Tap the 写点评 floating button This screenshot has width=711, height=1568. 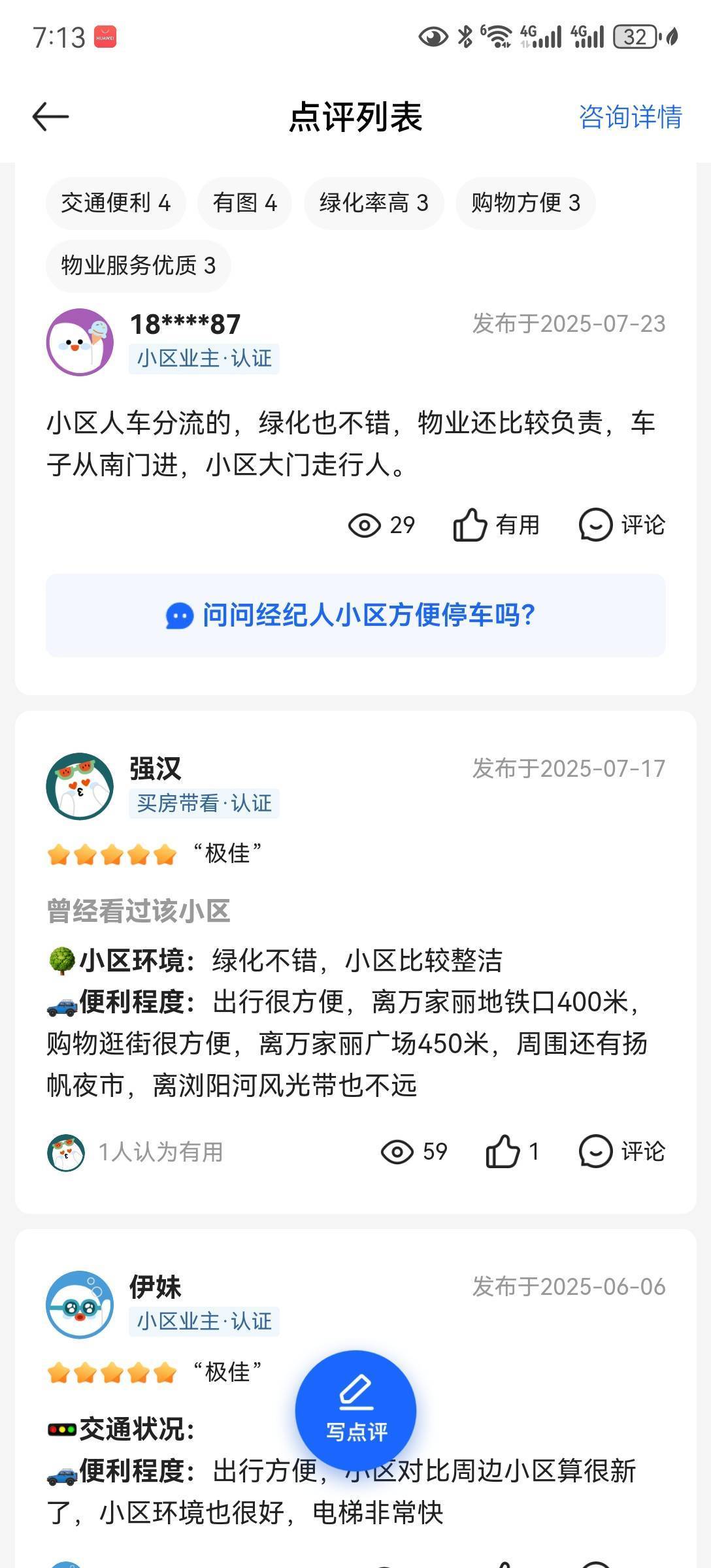(x=355, y=1411)
